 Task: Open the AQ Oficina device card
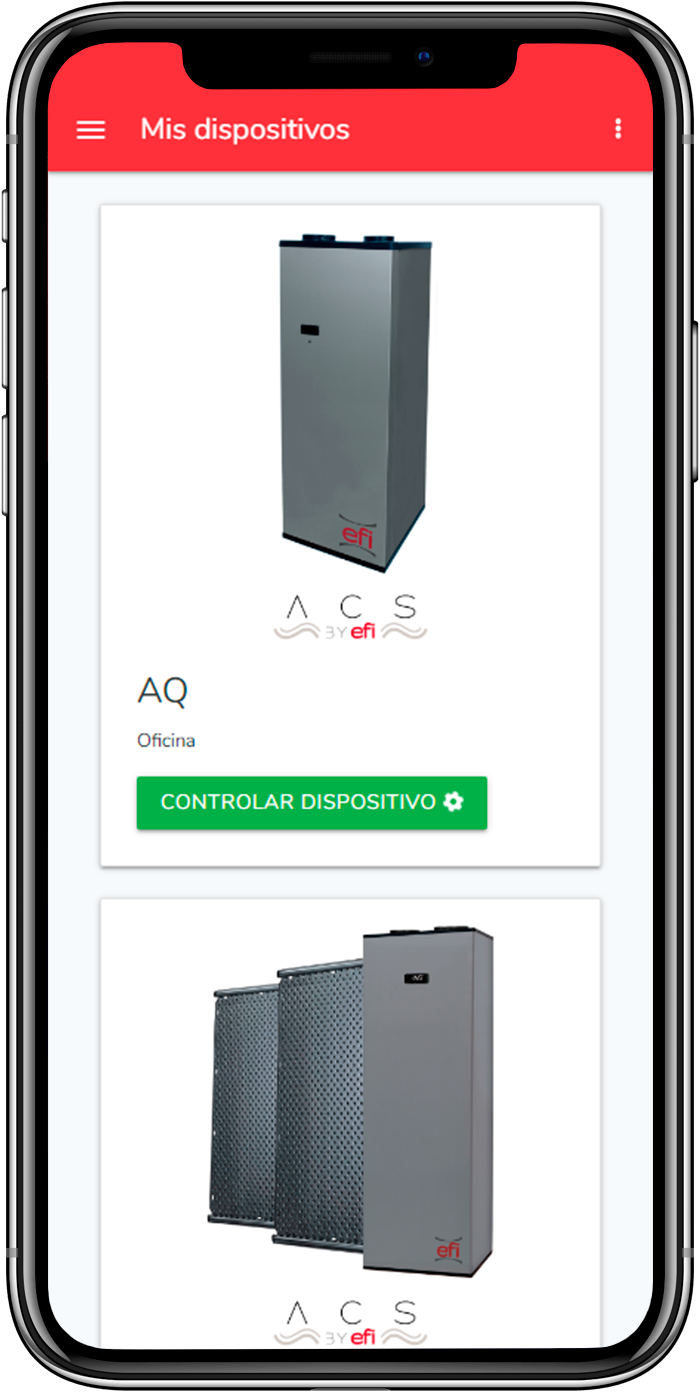coord(350,450)
